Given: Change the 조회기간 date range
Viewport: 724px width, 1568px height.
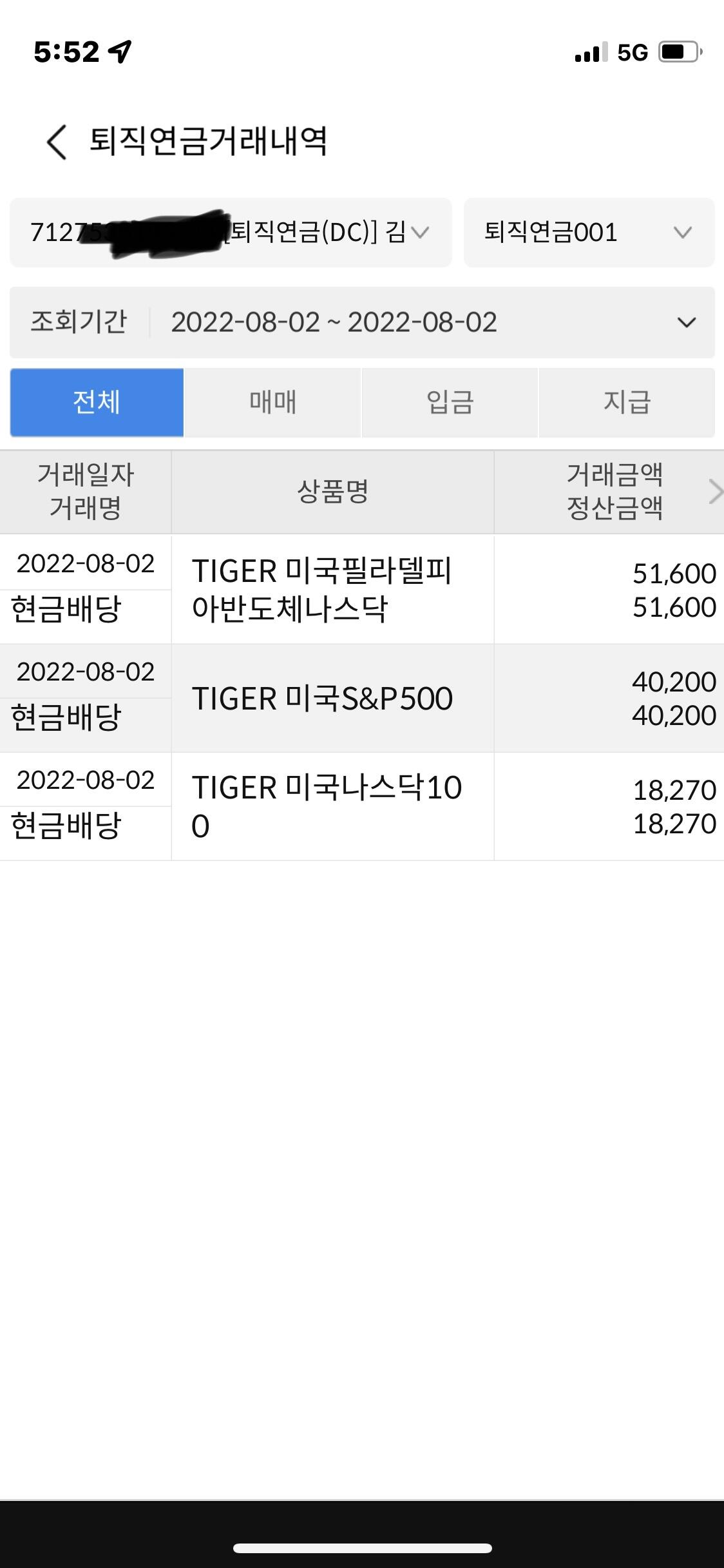Looking at the screenshot, I should pos(362,322).
